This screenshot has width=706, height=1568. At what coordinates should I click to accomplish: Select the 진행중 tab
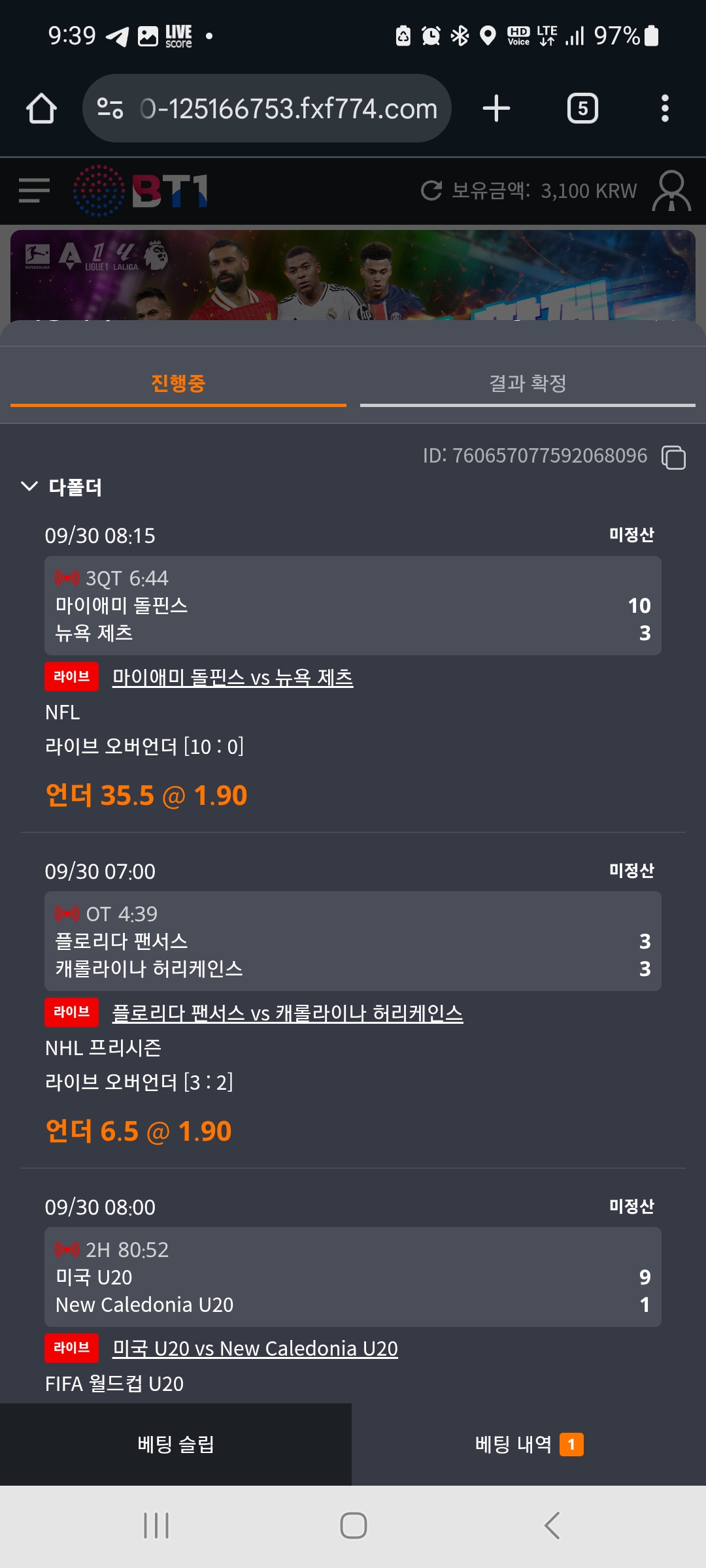(x=178, y=384)
